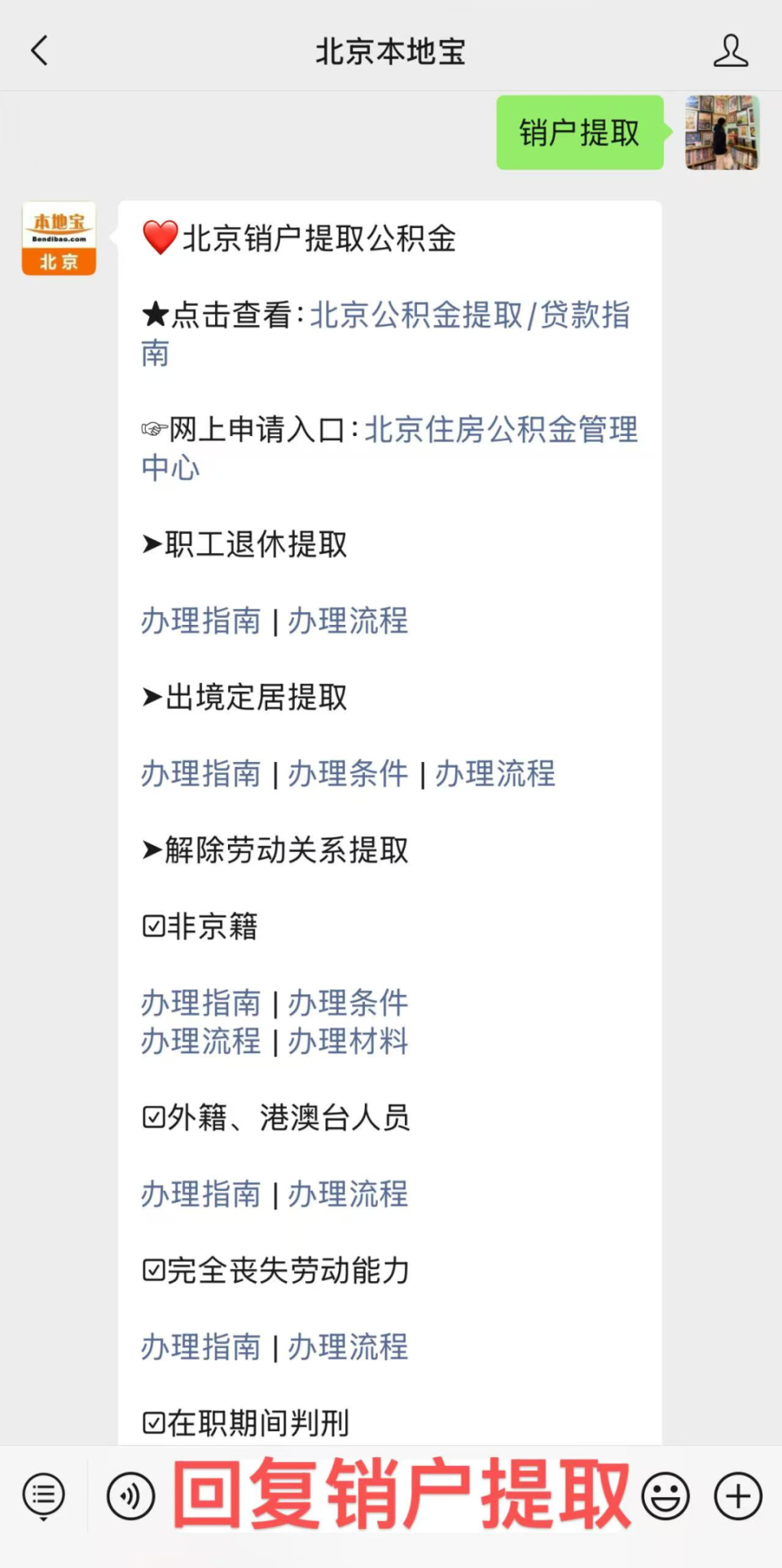Open 办理条件 under 出境定居提取
Image resolution: width=782 pixels, height=1568 pixels.
tap(348, 773)
